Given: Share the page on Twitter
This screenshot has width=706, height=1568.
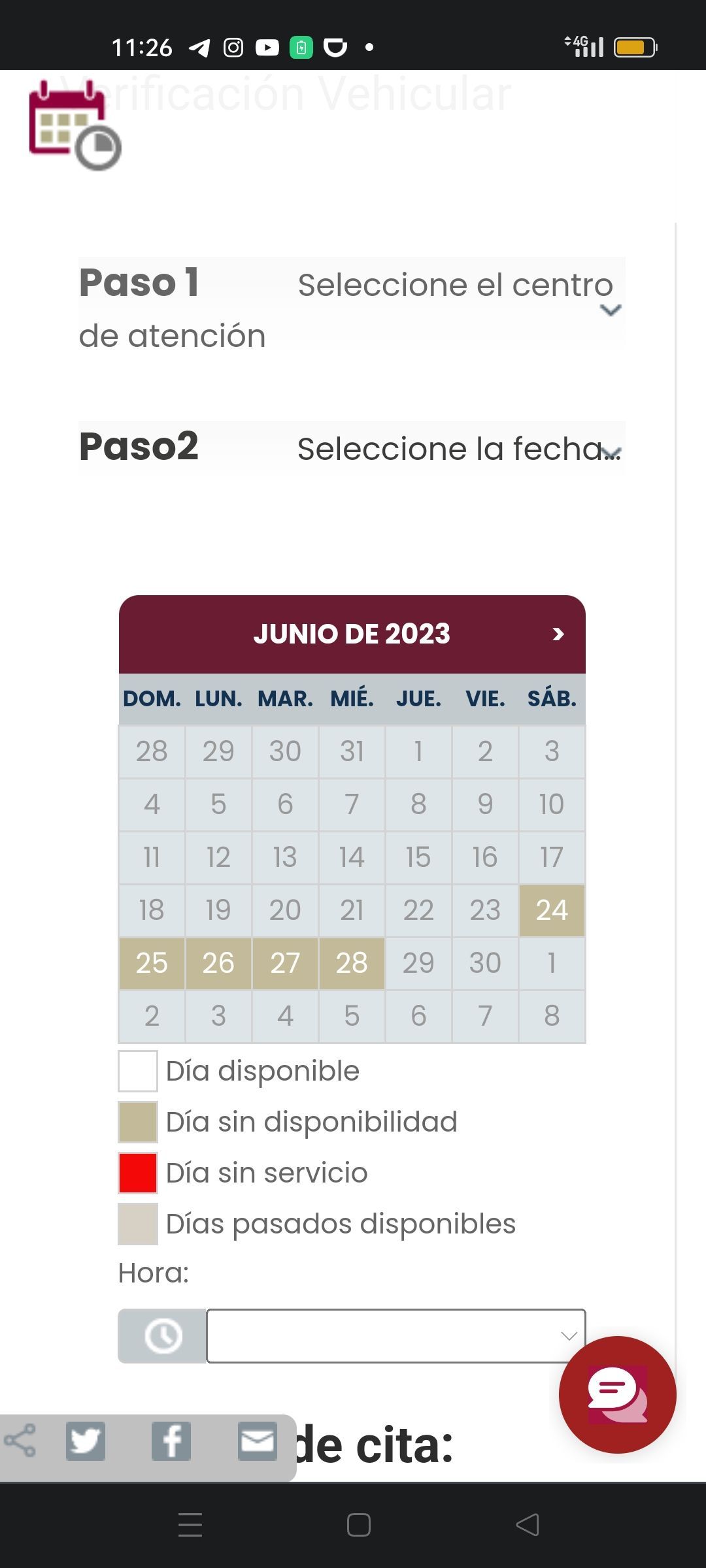Looking at the screenshot, I should 86,1441.
